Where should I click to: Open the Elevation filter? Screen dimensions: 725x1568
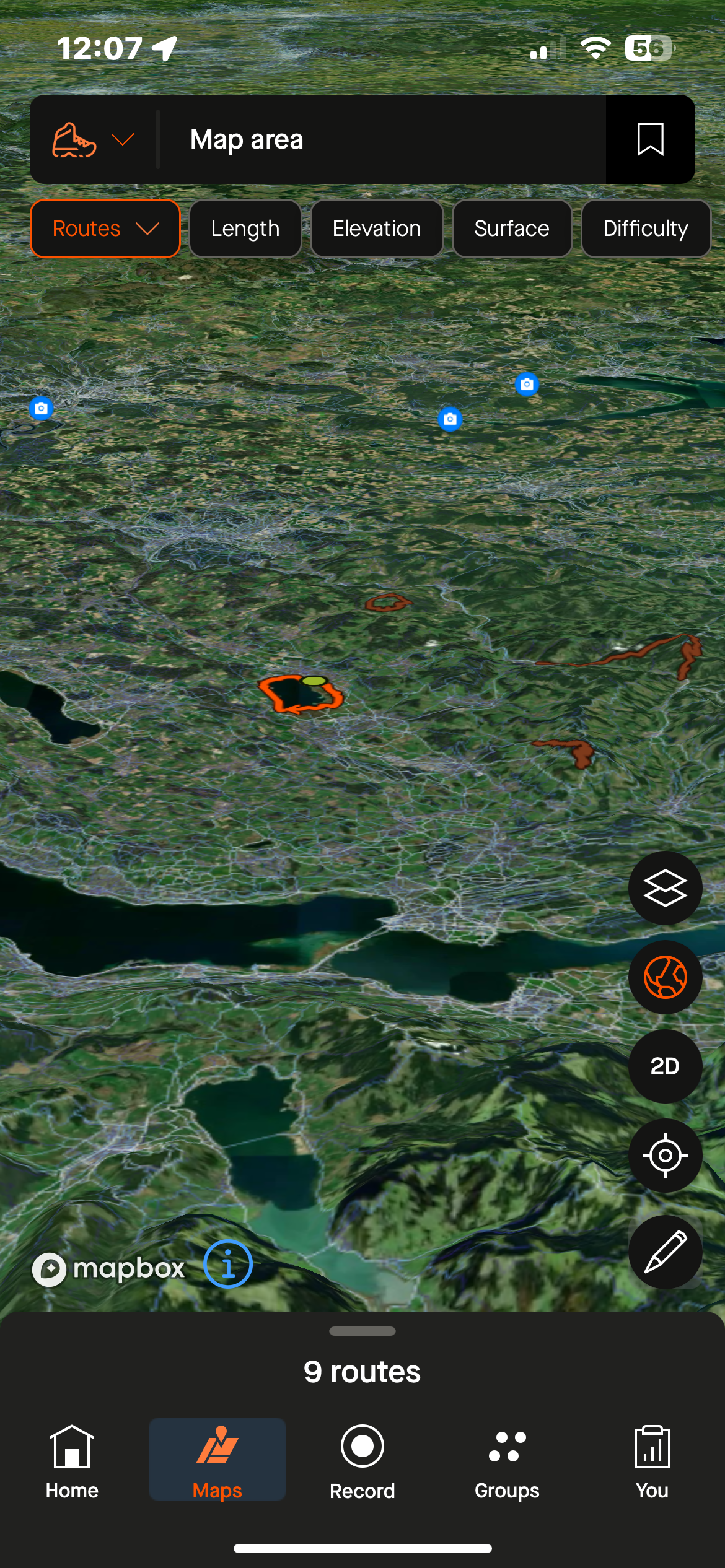pyautogui.click(x=376, y=229)
